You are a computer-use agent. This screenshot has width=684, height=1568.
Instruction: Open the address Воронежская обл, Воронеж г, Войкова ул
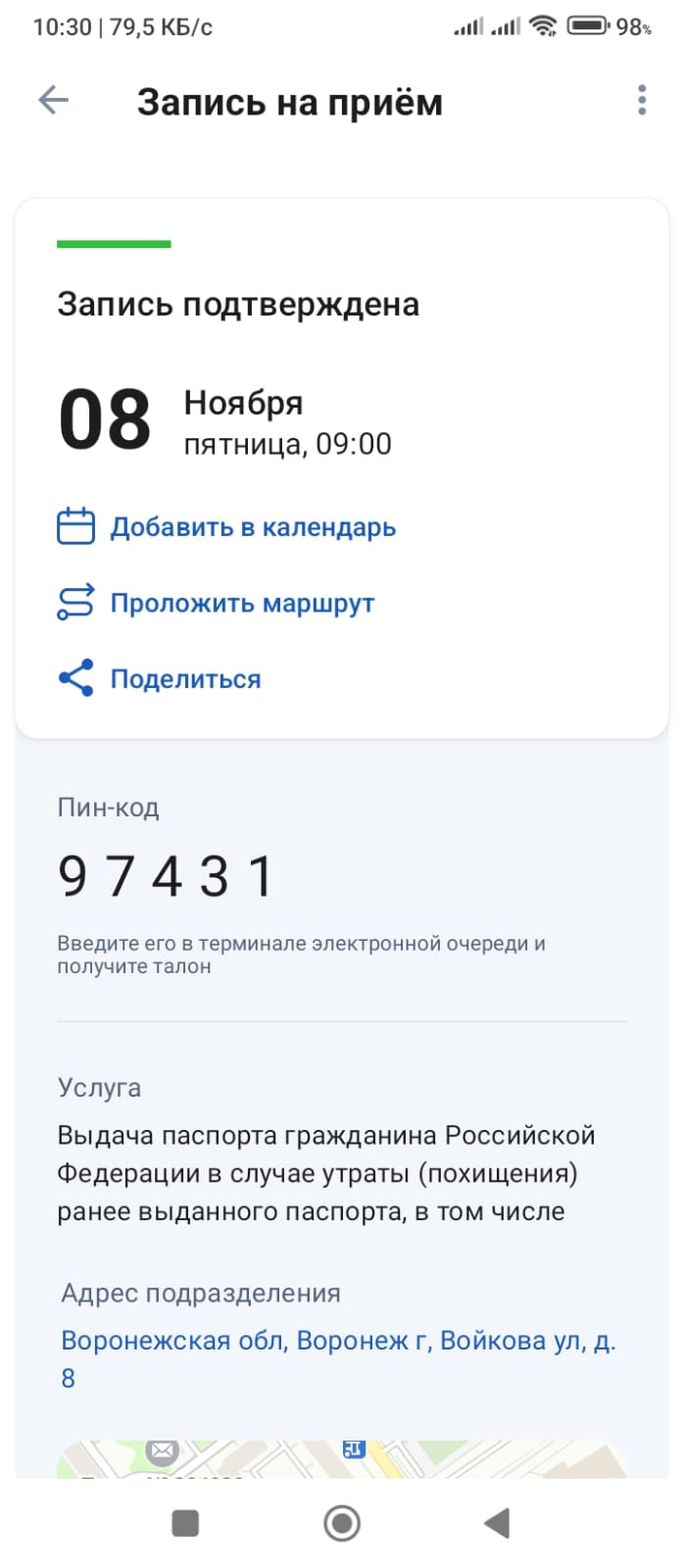click(x=338, y=1358)
